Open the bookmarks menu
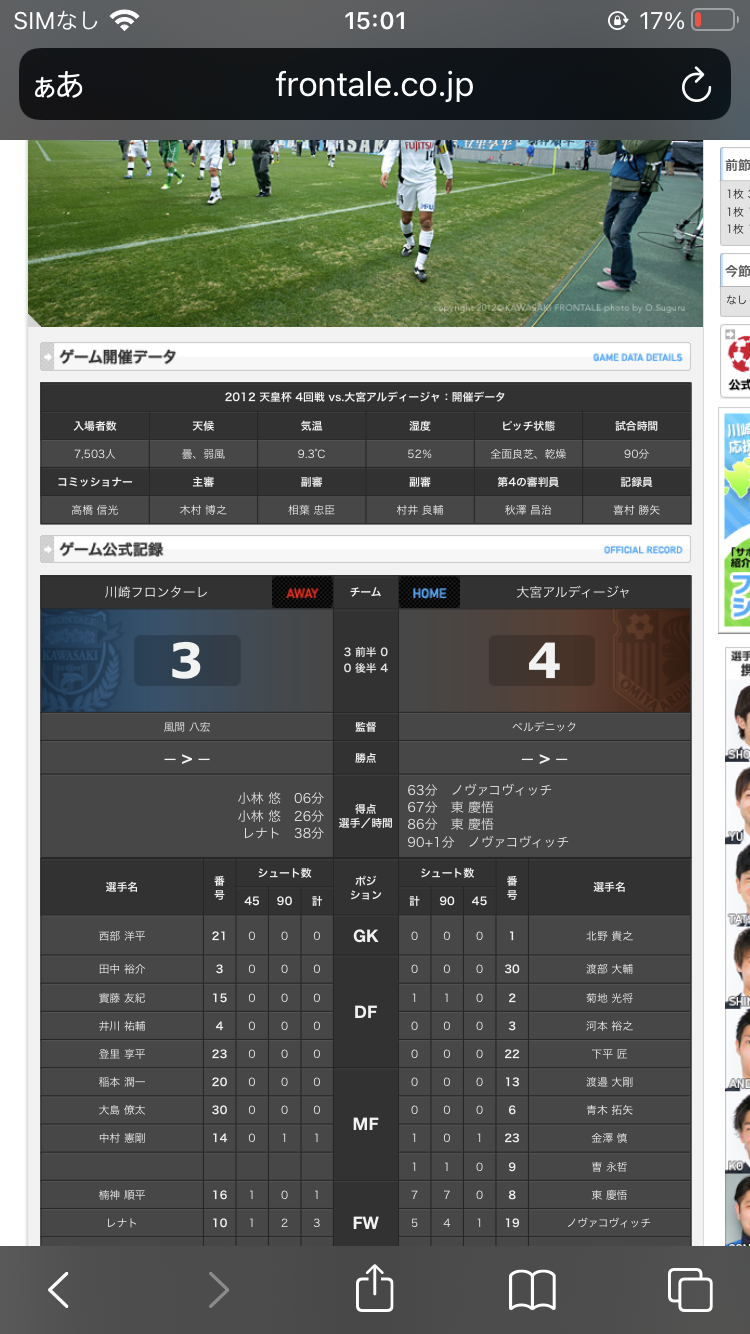This screenshot has height=1334, width=750. (532, 1290)
